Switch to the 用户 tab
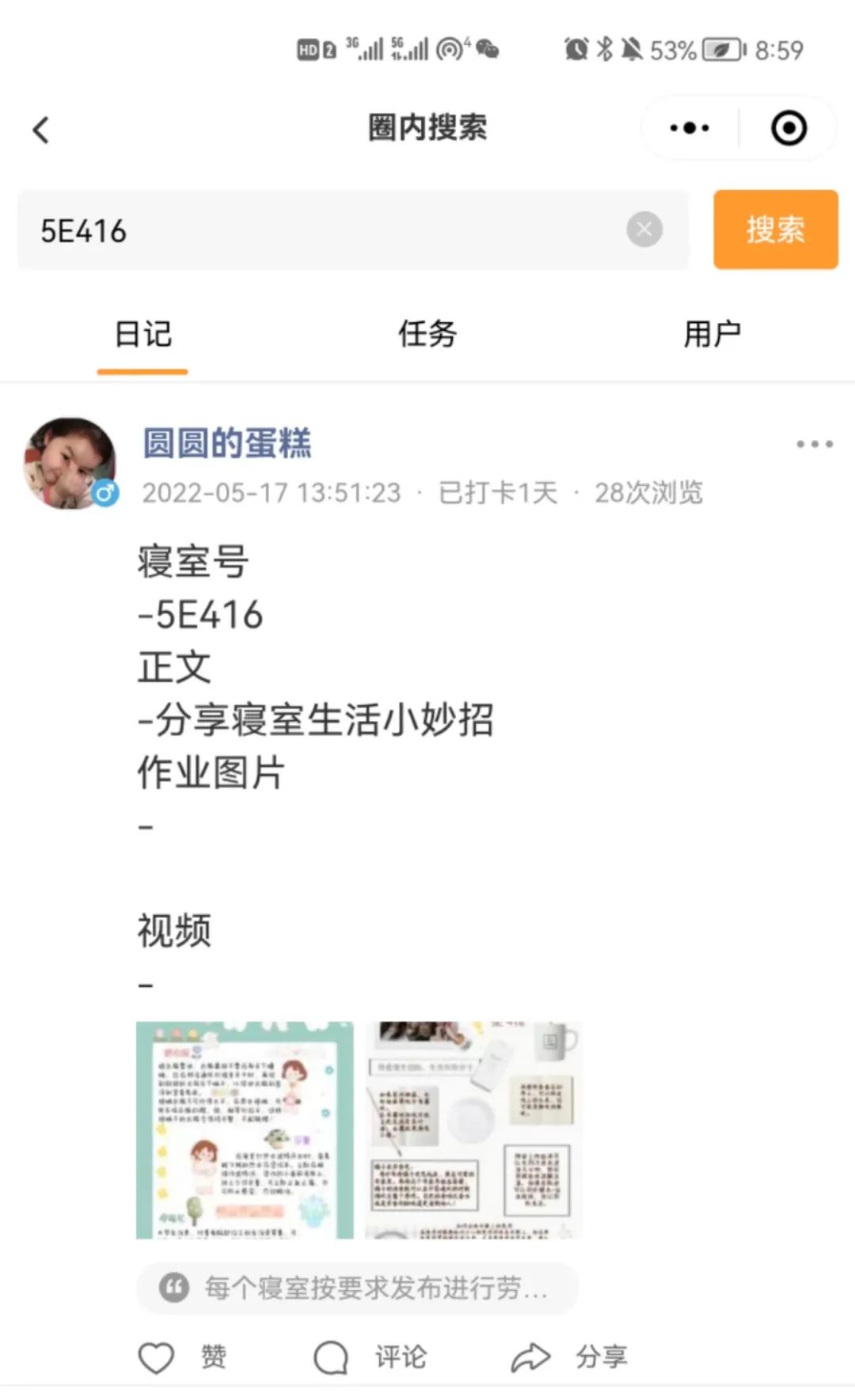This screenshot has height=1400, width=855. tap(712, 334)
